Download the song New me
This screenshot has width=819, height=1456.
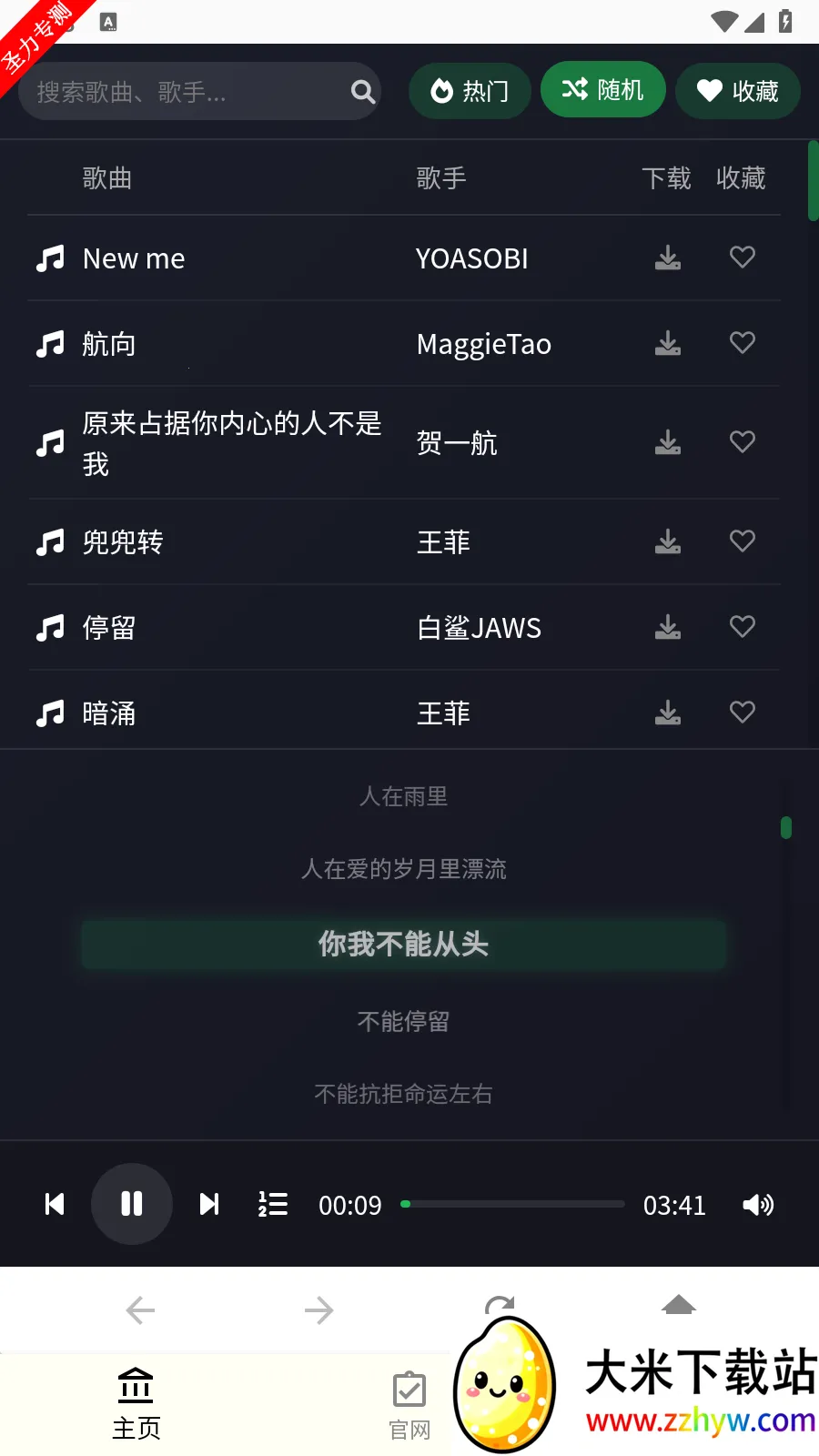click(668, 258)
